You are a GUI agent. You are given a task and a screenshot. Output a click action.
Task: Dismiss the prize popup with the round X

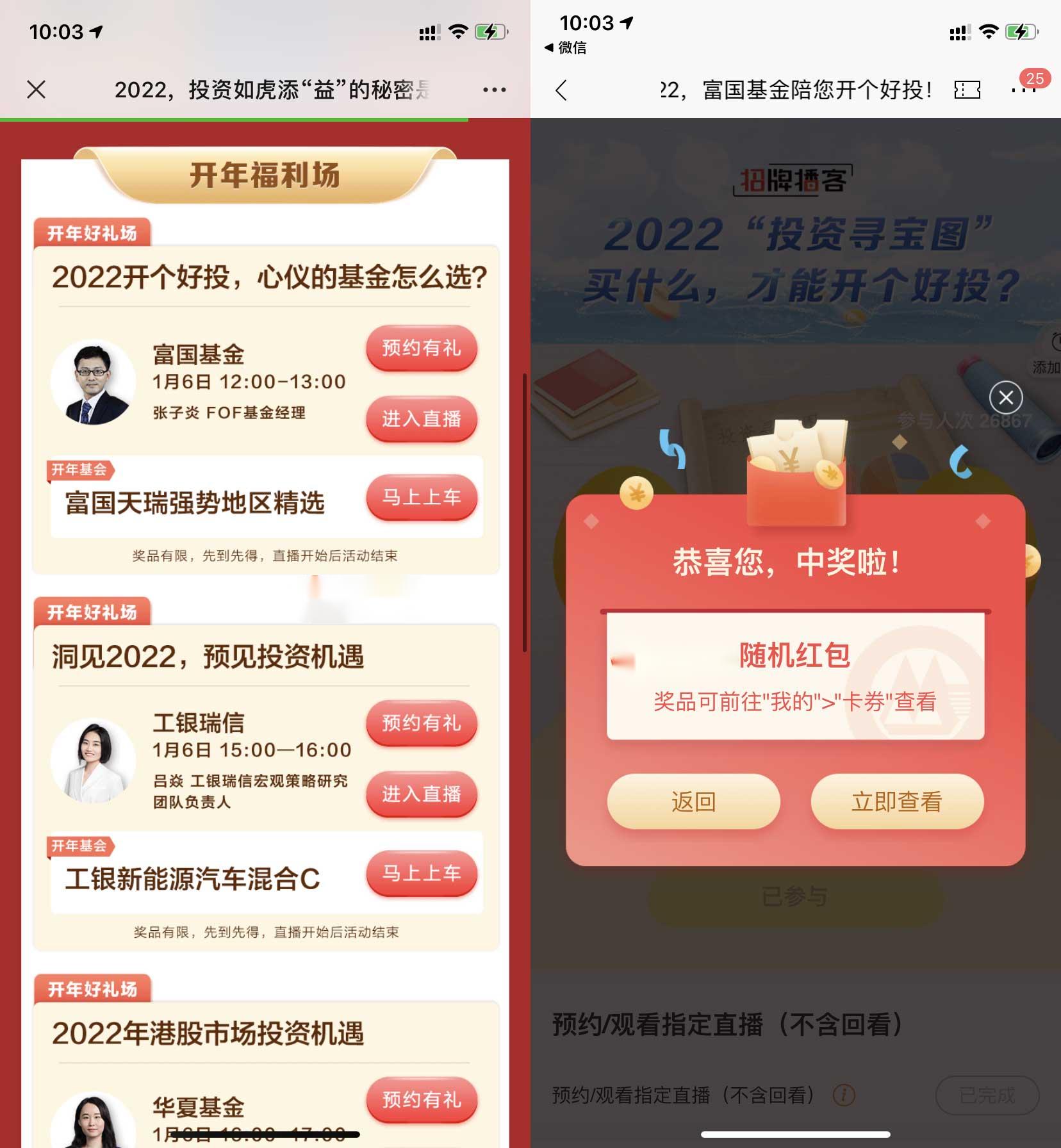[x=1006, y=398]
